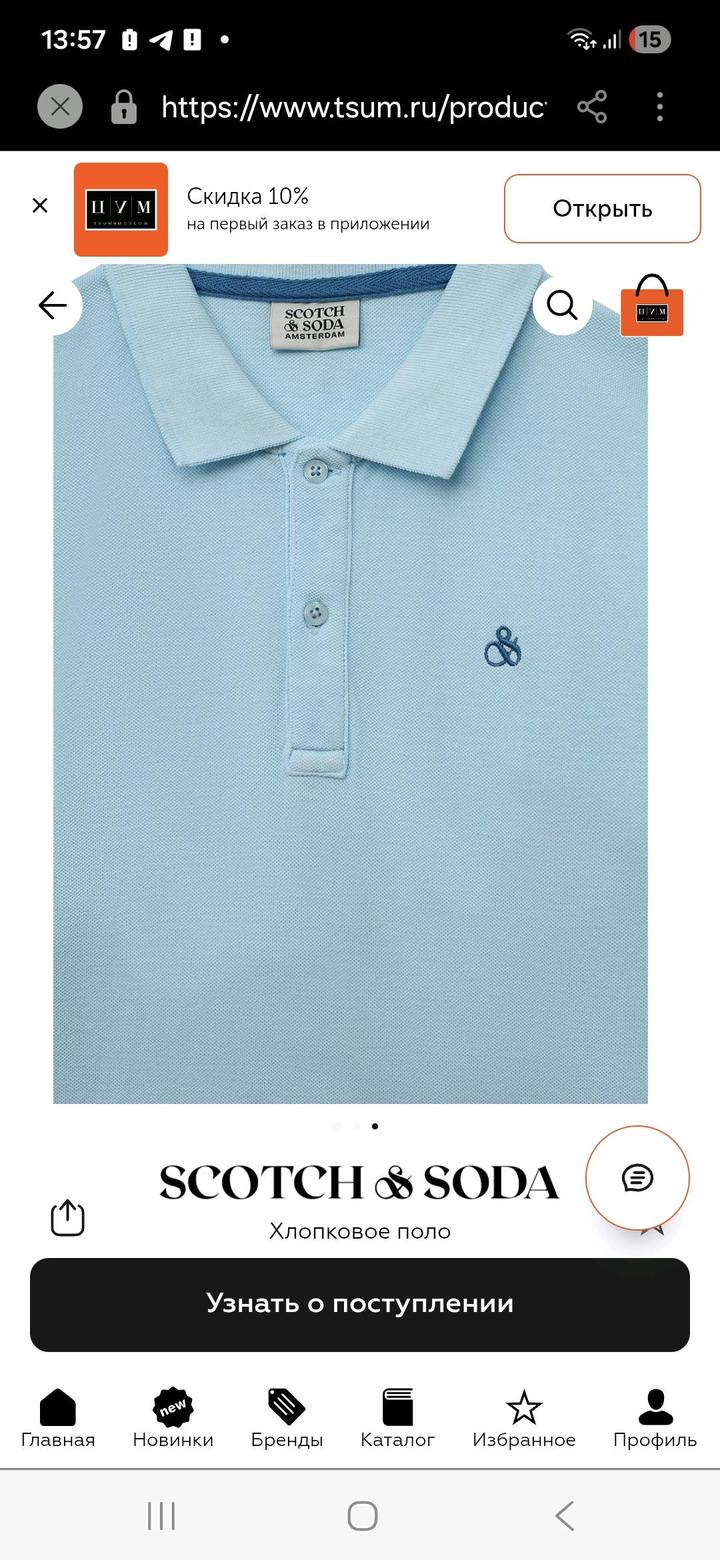This screenshot has height=1560, width=720.
Task: Share this polo with the upload icon
Action: [x=68, y=1218]
